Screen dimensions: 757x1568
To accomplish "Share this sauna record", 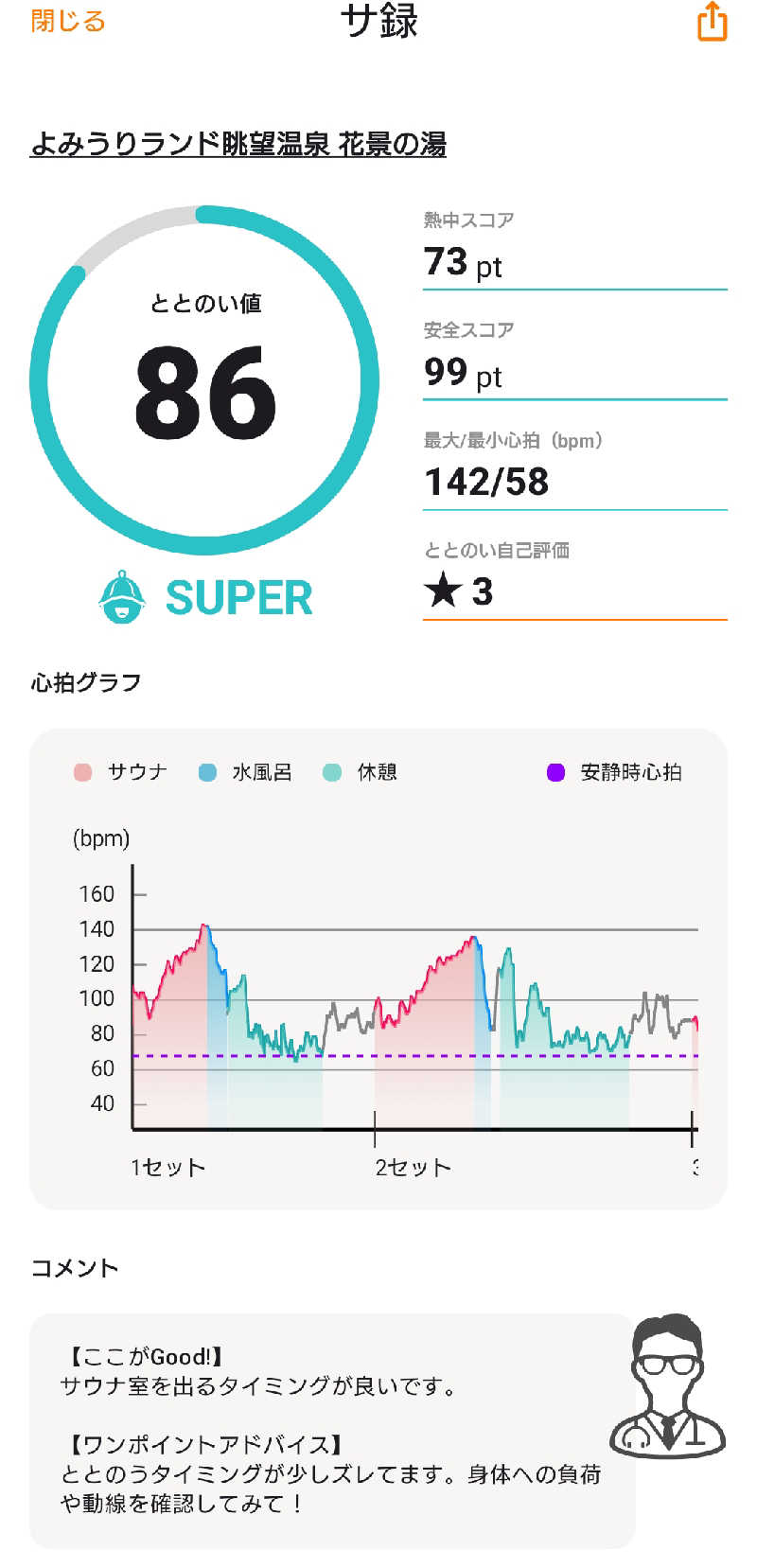I will point(712,22).
